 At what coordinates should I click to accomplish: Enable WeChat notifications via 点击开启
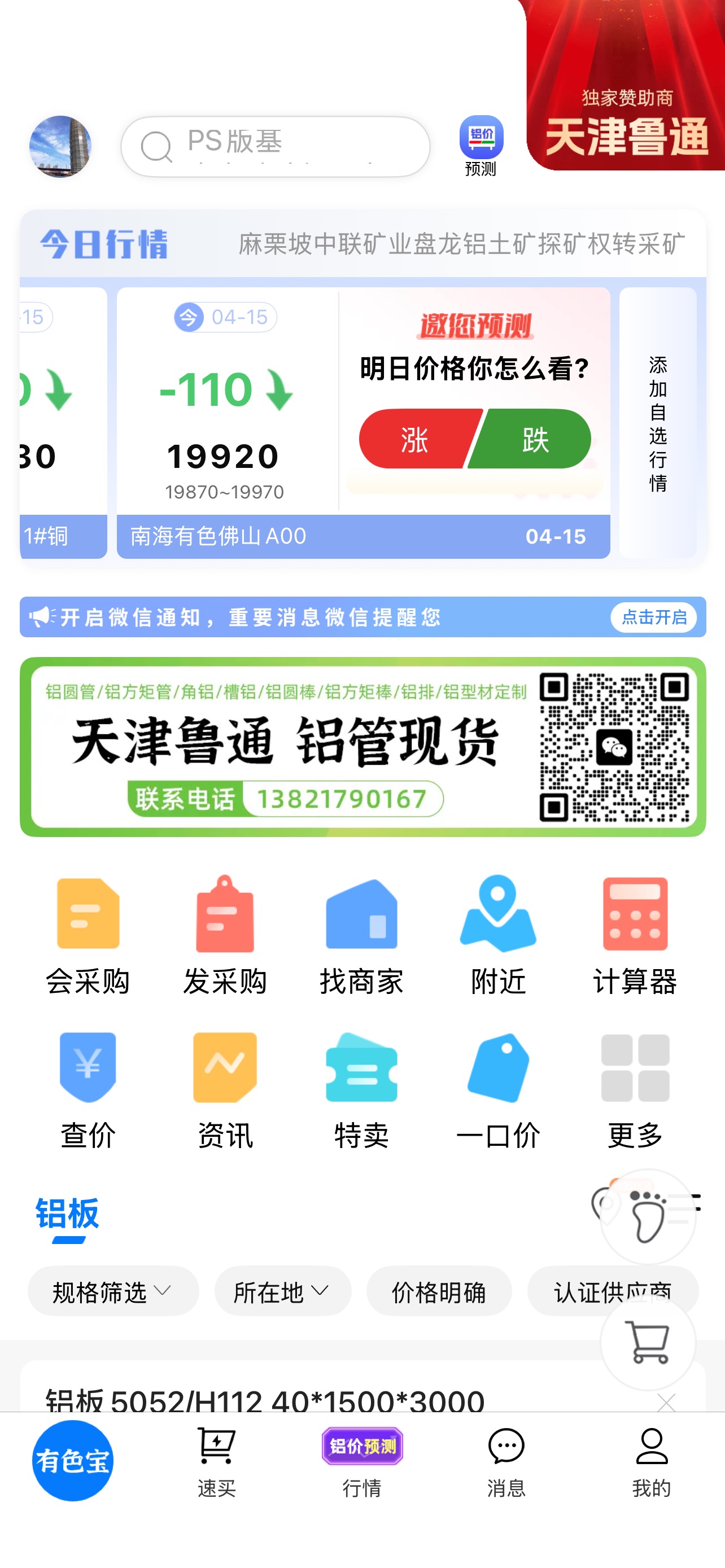(x=653, y=617)
